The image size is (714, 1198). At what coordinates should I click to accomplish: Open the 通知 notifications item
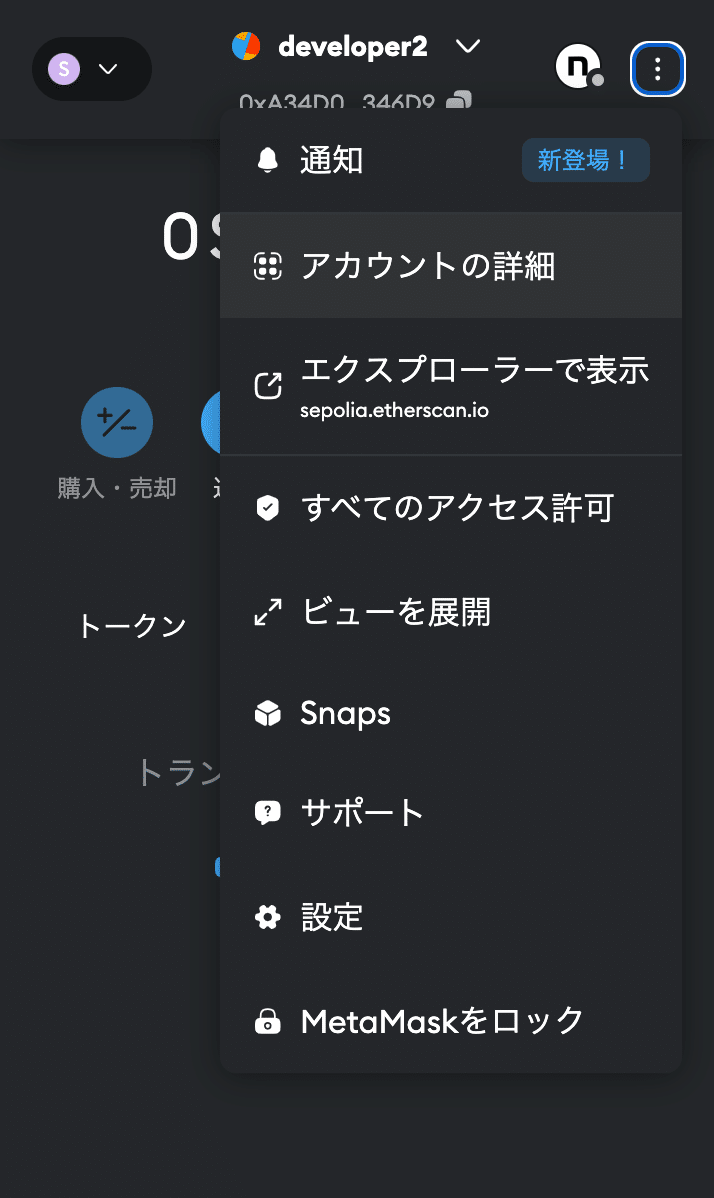pyautogui.click(x=451, y=160)
